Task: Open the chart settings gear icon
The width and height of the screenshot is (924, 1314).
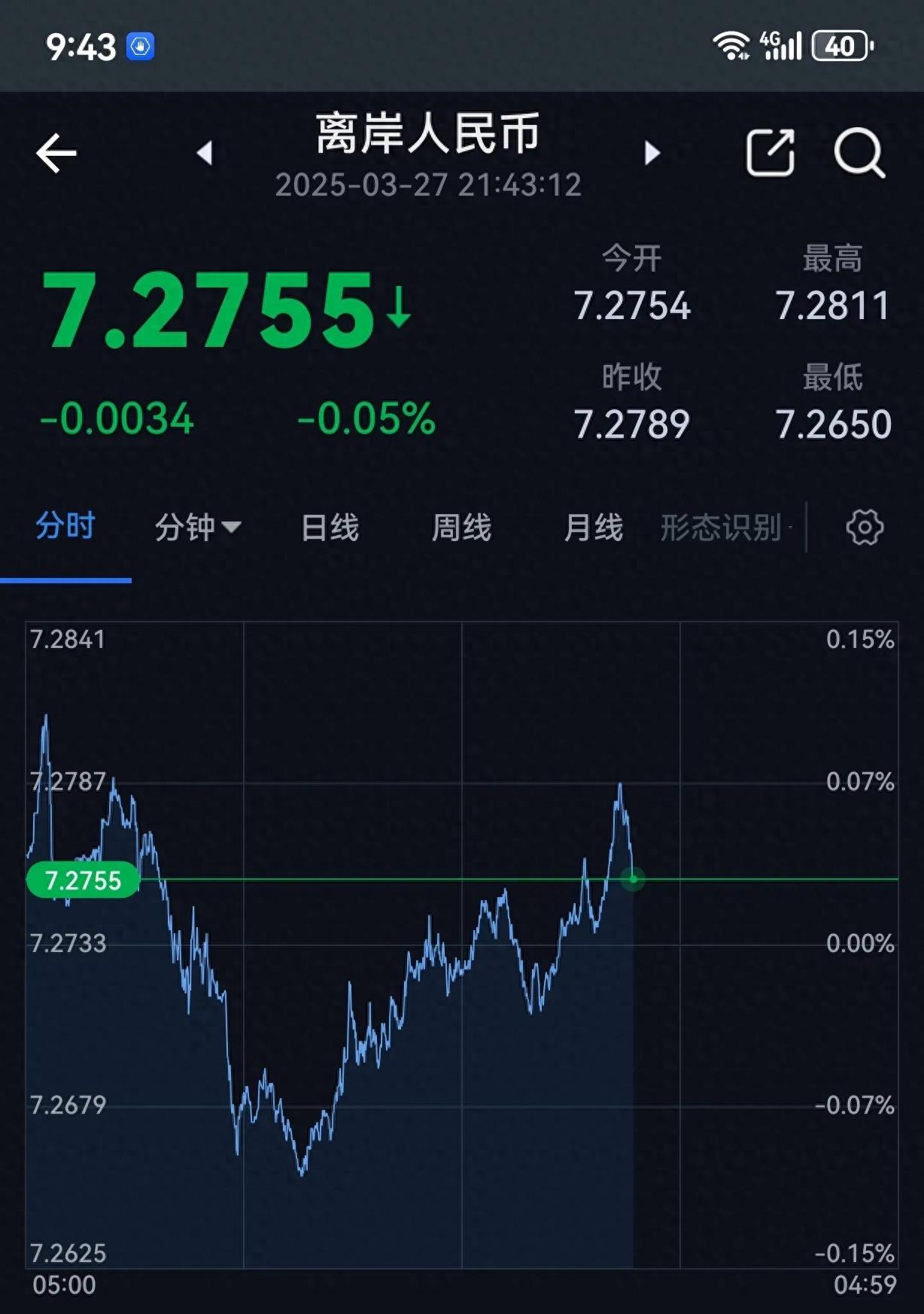Action: point(867,528)
